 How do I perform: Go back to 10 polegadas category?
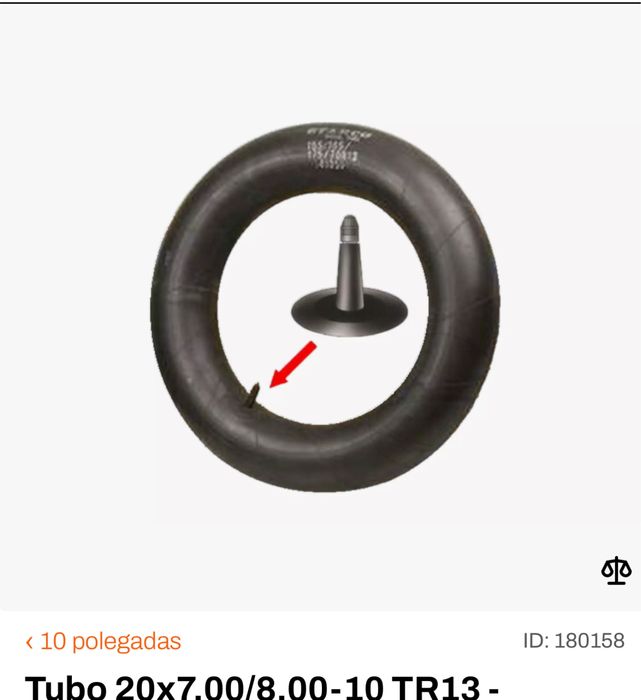click(x=103, y=641)
